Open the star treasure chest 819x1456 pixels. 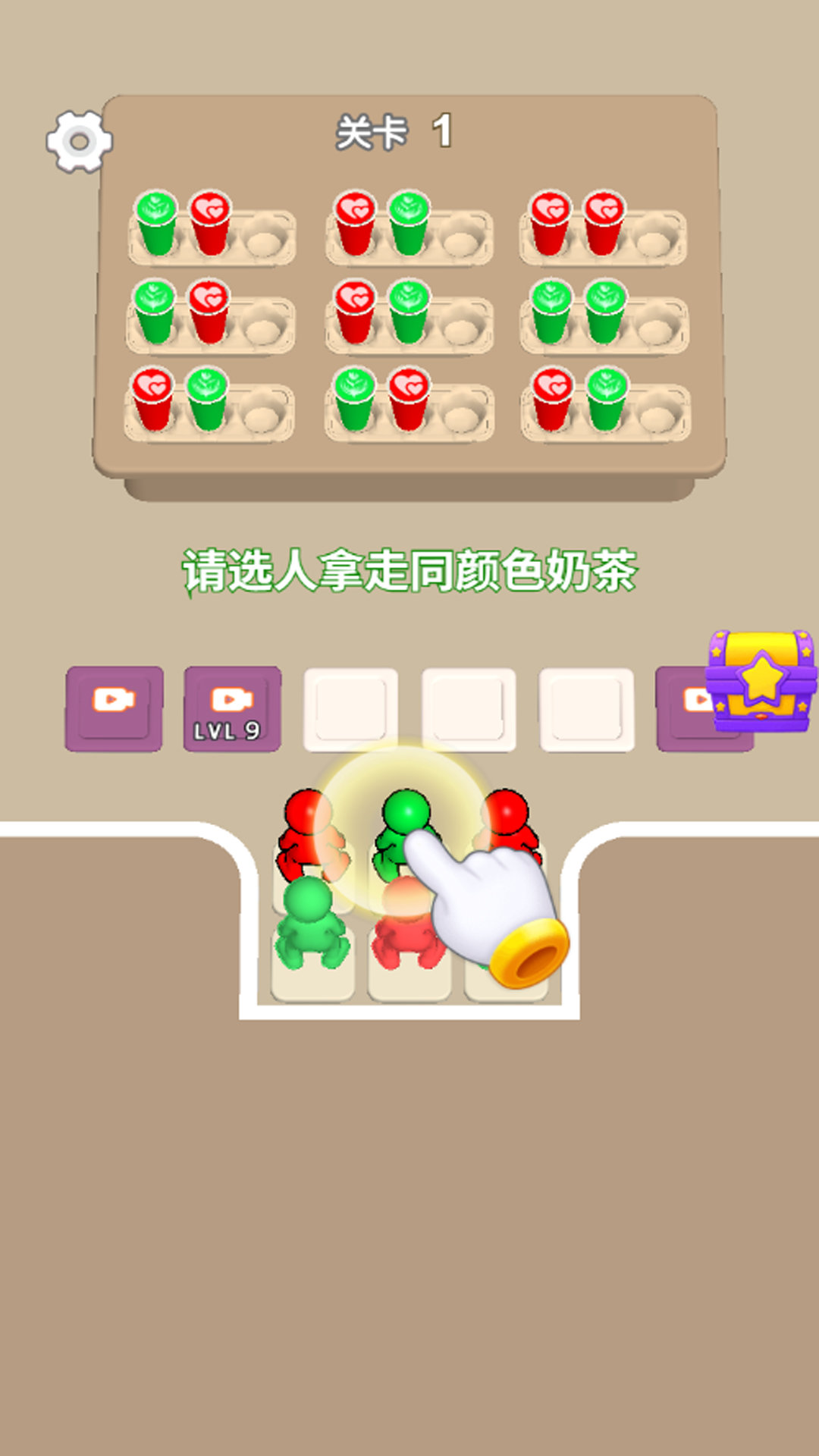[x=761, y=679]
